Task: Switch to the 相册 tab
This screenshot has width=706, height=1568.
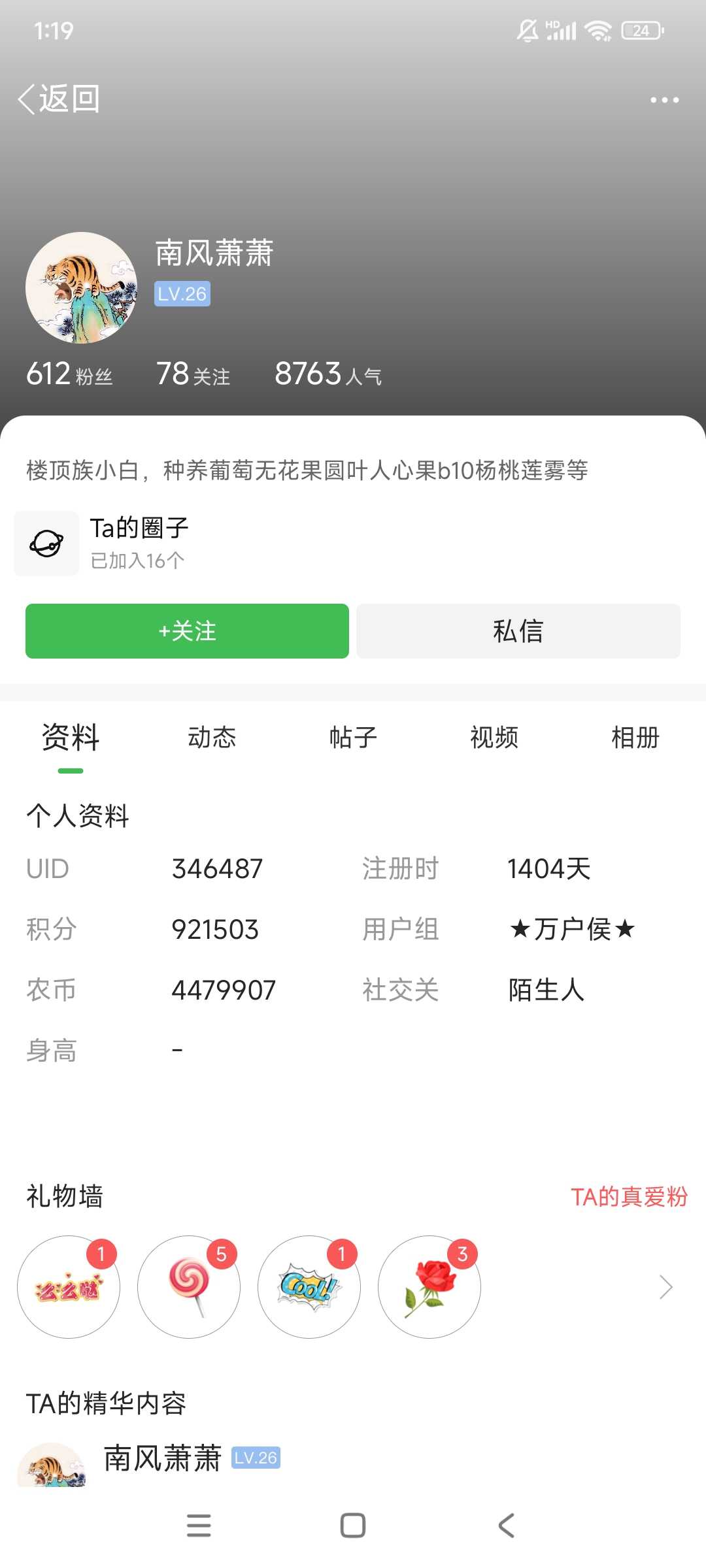Action: point(635,738)
